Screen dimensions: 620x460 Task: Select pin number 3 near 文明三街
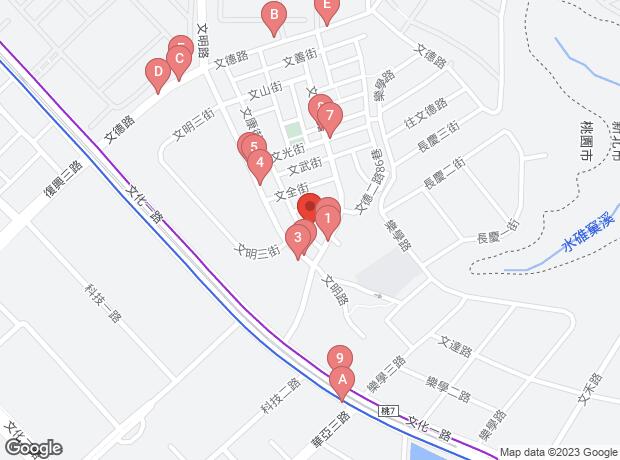297,238
